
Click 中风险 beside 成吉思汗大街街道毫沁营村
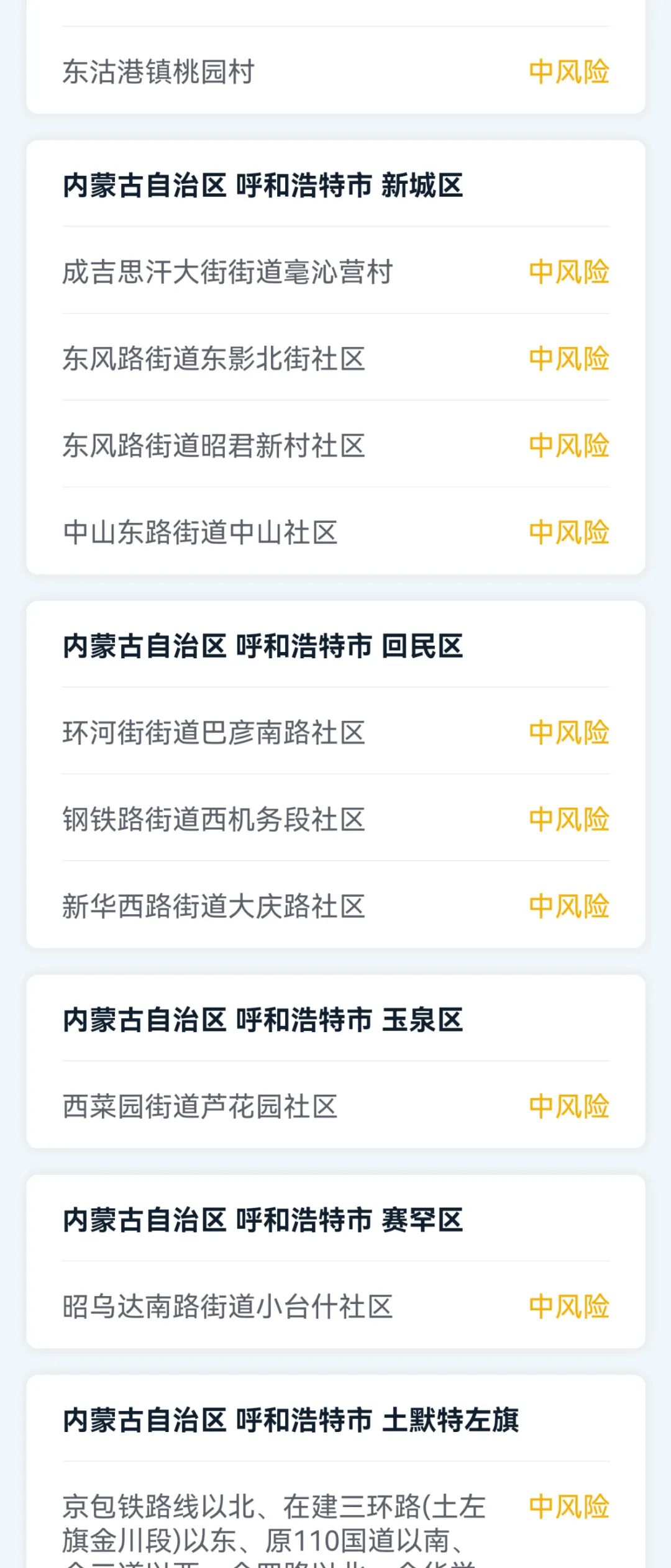569,271
